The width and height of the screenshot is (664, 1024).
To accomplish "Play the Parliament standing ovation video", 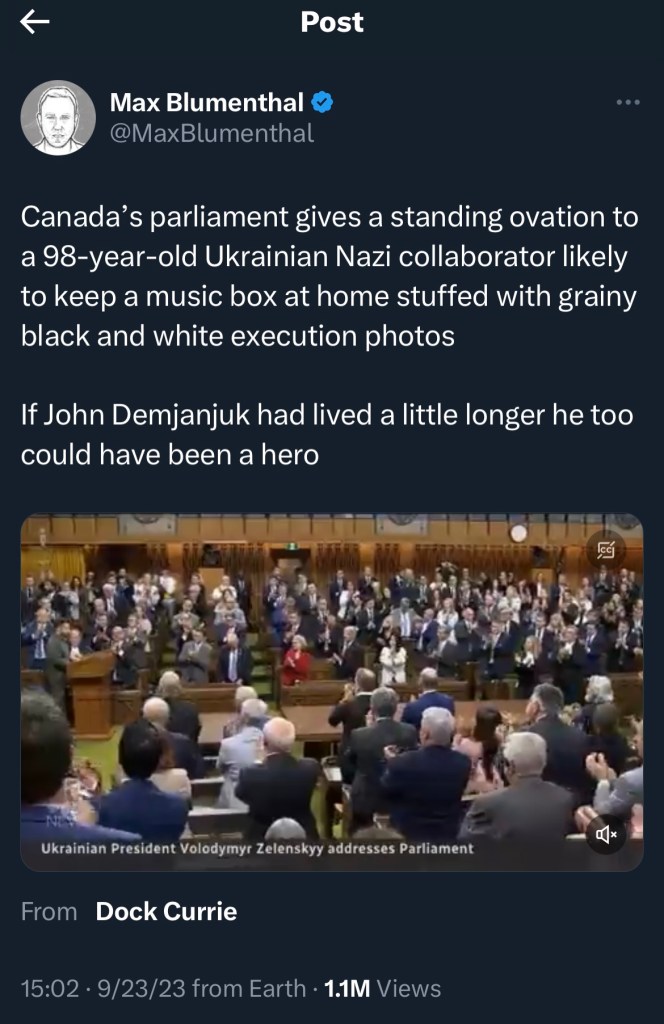I will [x=332, y=692].
